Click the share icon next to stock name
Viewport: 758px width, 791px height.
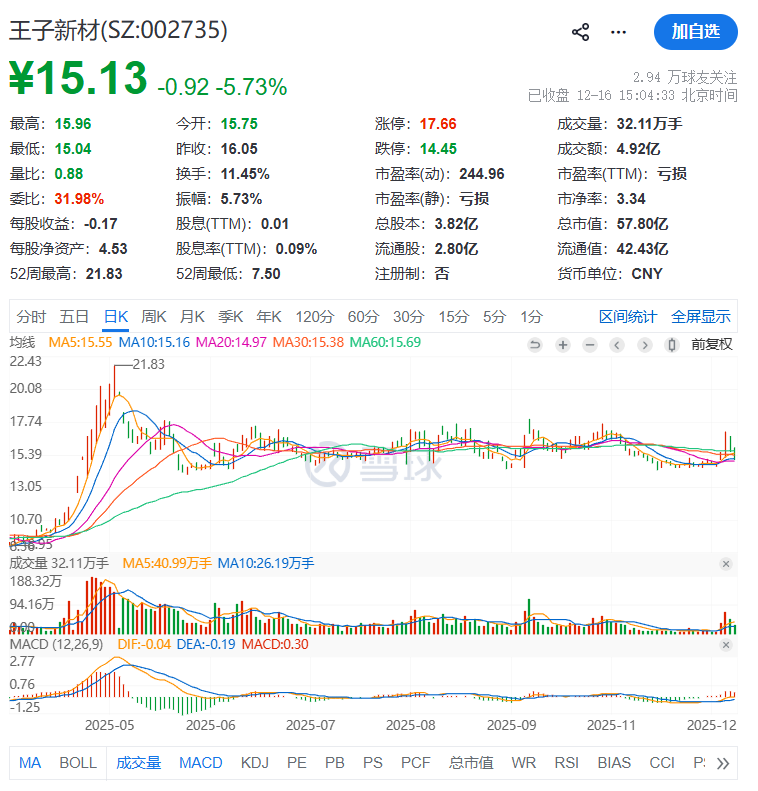[x=579, y=31]
